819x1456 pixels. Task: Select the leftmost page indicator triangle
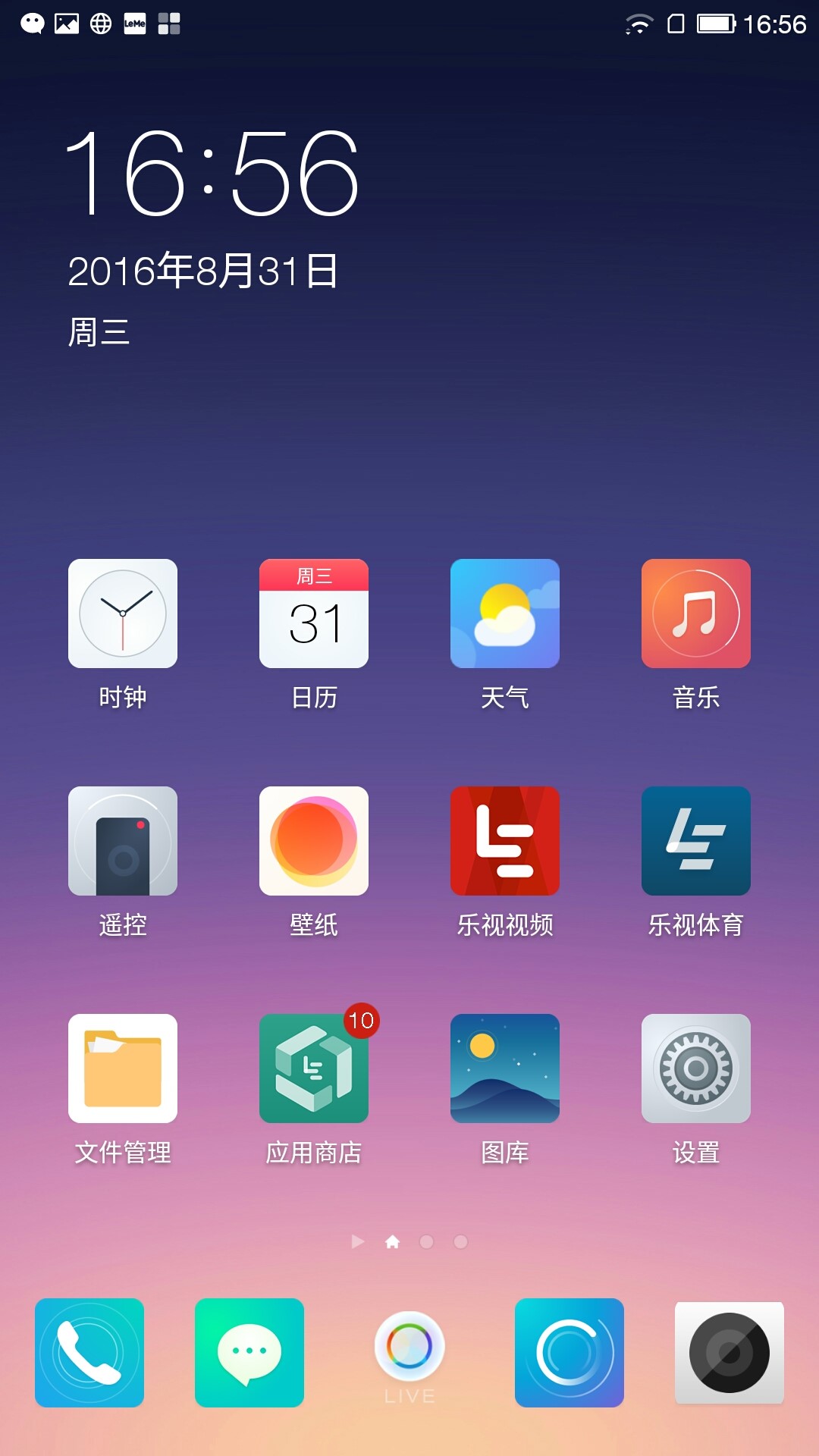[x=356, y=1242]
